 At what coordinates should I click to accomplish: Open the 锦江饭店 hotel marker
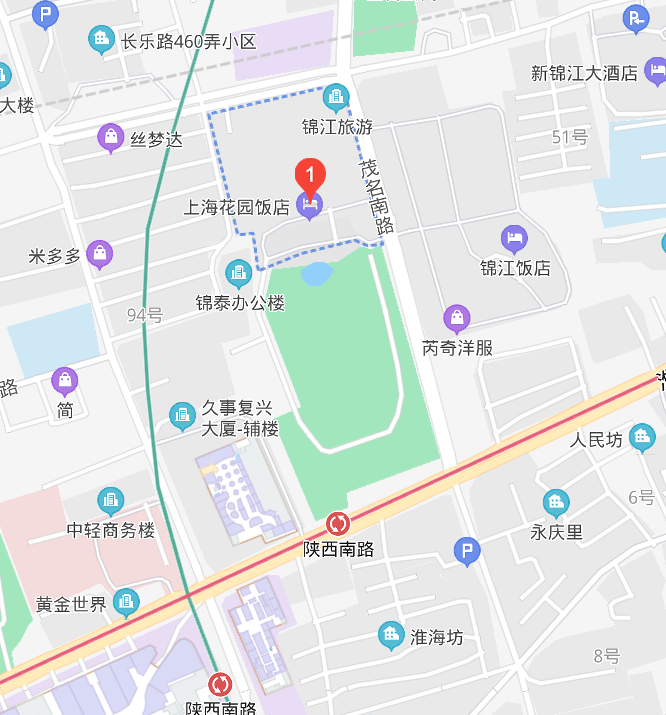point(513,238)
